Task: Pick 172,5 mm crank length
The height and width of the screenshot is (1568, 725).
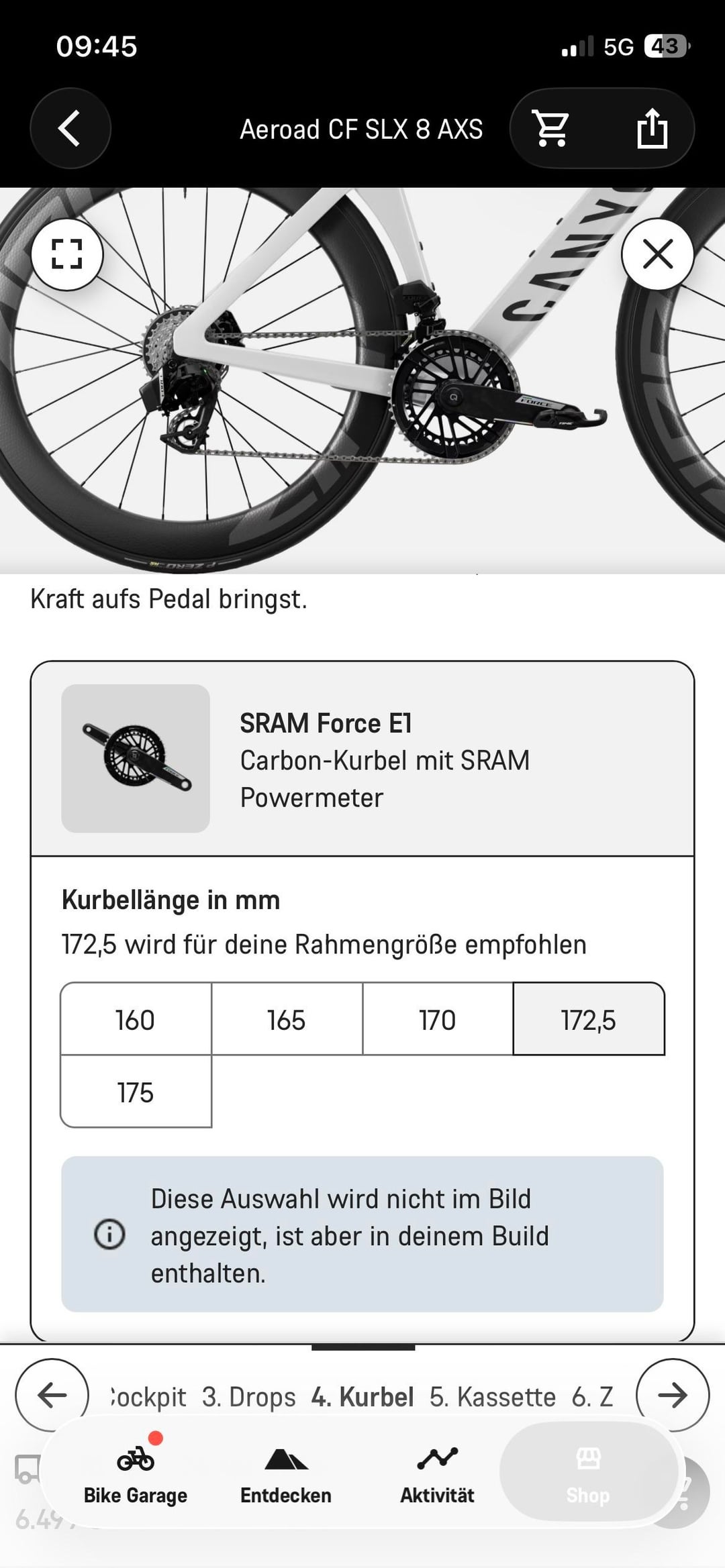Action: pyautogui.click(x=589, y=1020)
